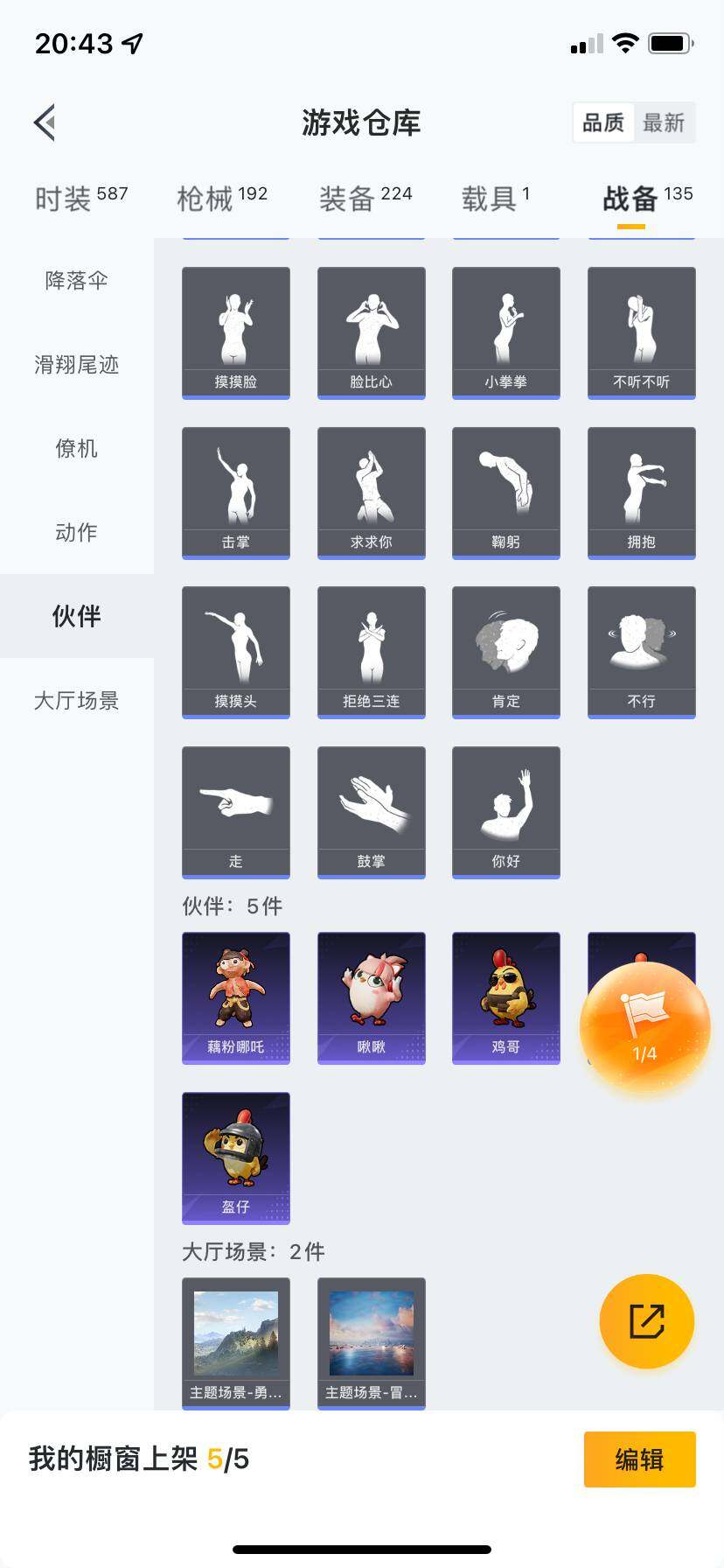Enable 品质 sorting mode
This screenshot has height=1568, width=724.
[603, 123]
